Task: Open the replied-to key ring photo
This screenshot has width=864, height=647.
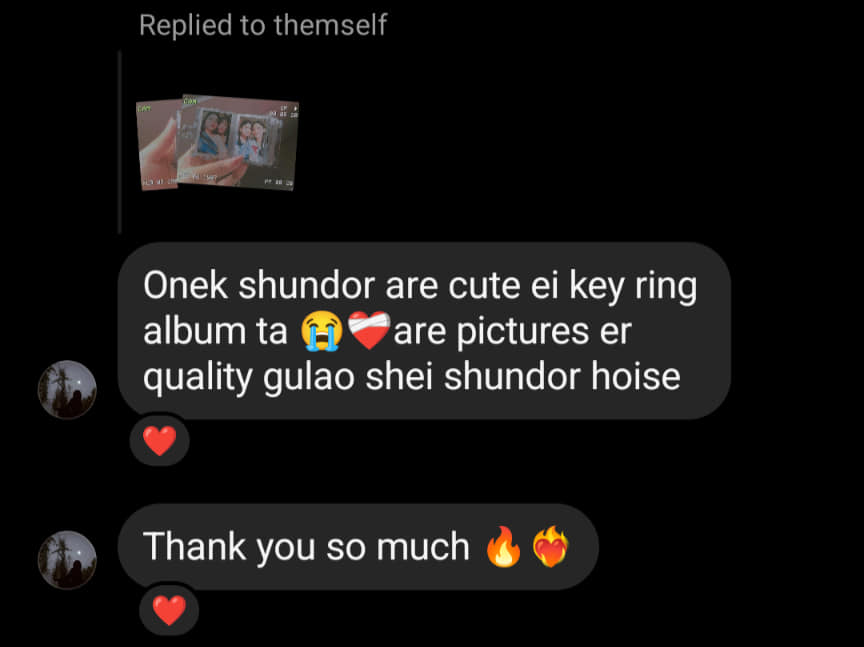Action: point(216,141)
